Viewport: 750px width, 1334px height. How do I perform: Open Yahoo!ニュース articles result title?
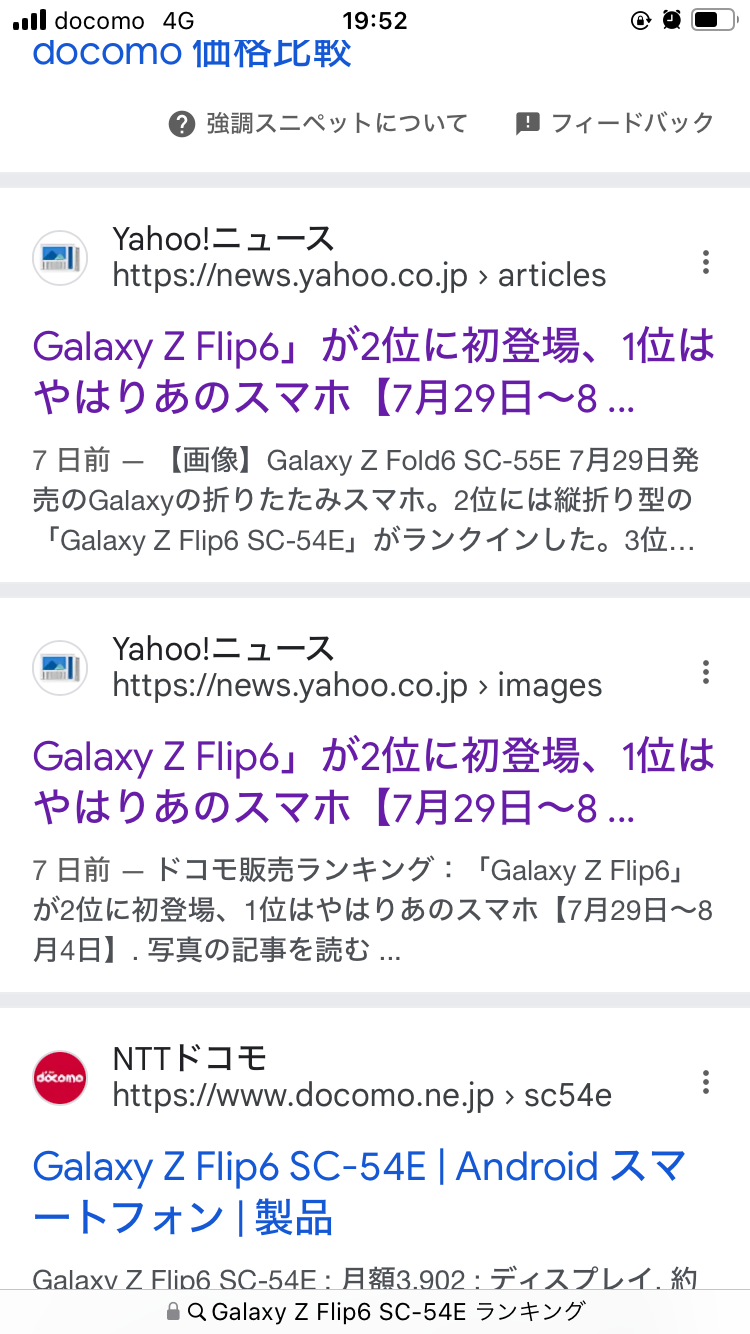(374, 373)
